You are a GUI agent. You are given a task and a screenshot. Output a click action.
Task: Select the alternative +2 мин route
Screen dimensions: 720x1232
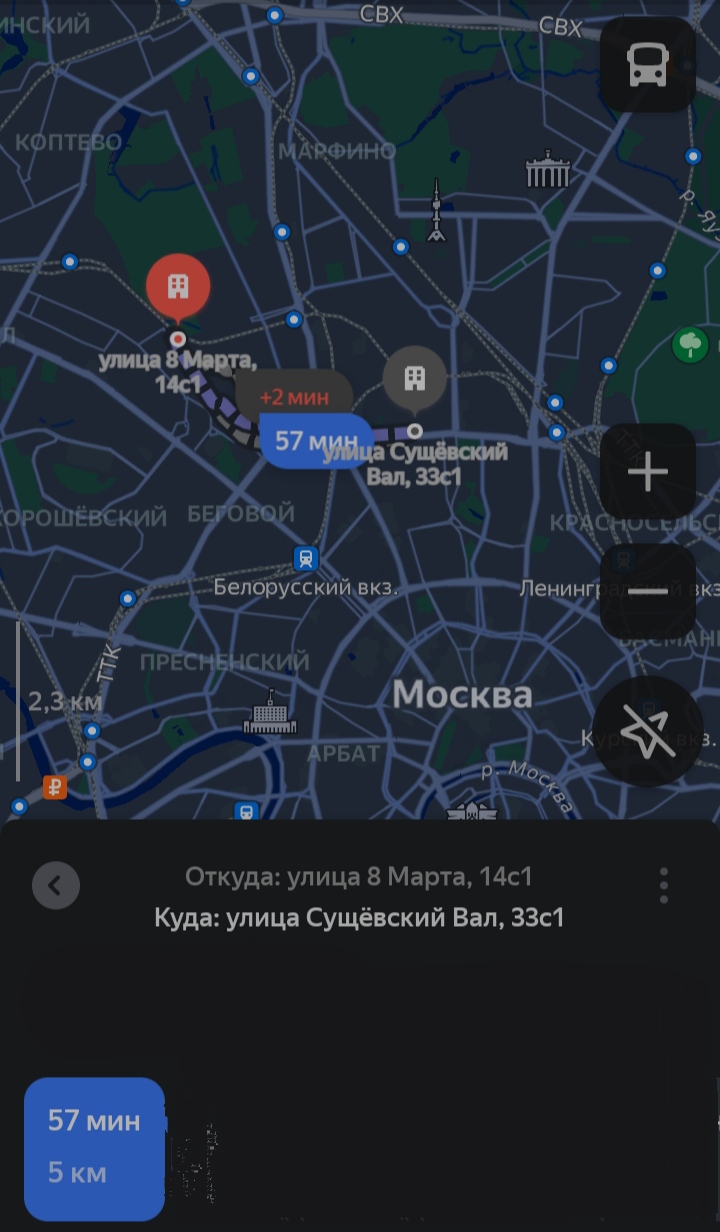294,396
